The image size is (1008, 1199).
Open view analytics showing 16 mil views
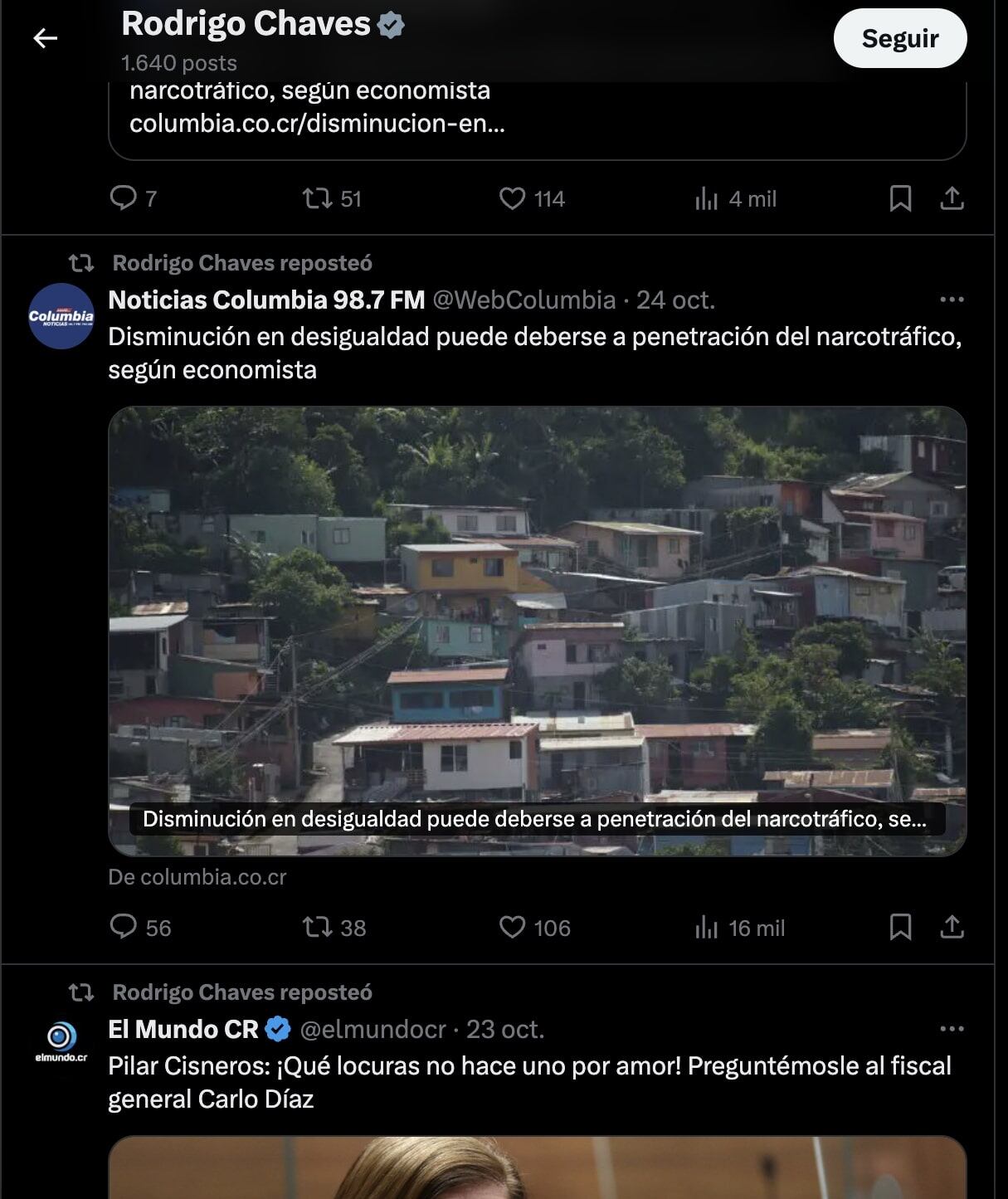(707, 928)
